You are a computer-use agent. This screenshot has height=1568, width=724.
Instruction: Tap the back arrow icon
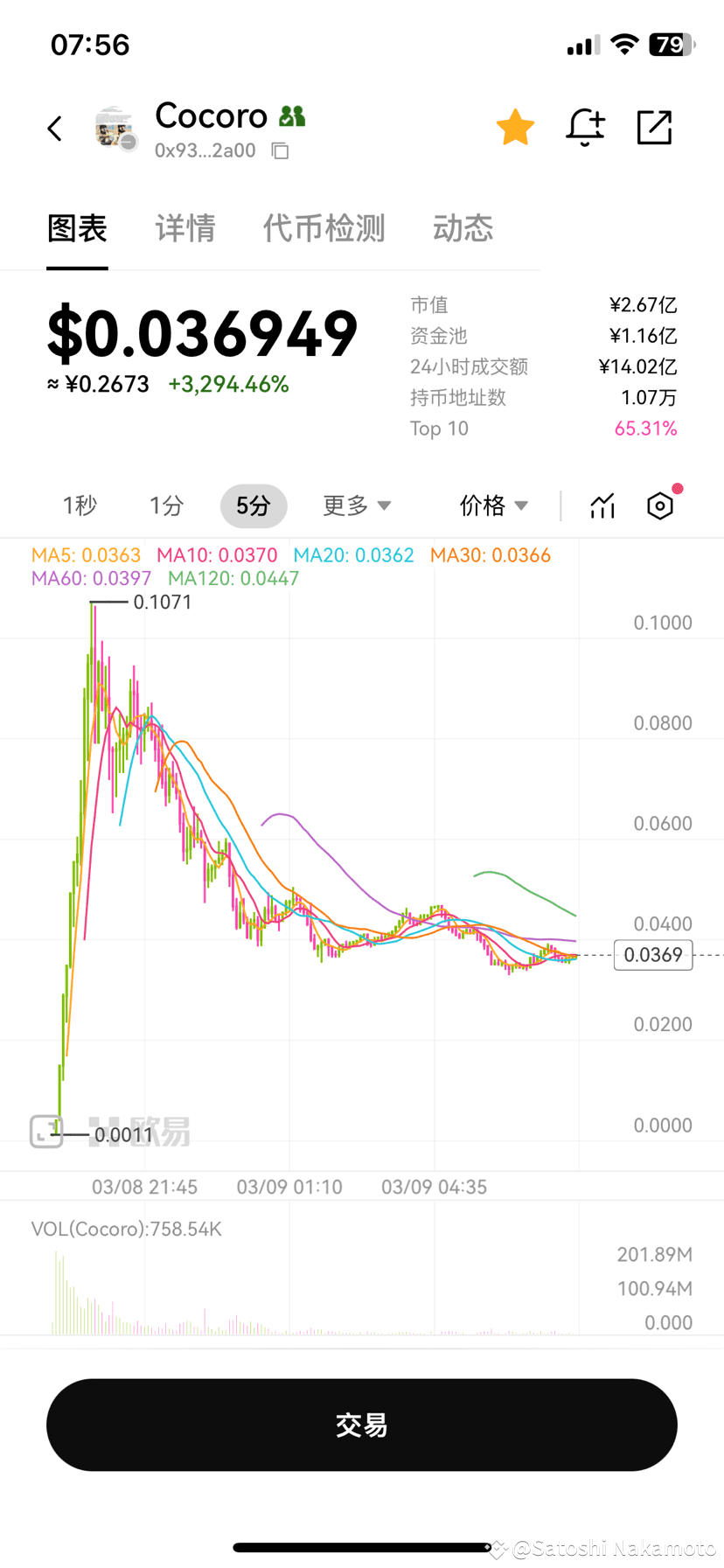pyautogui.click(x=54, y=128)
